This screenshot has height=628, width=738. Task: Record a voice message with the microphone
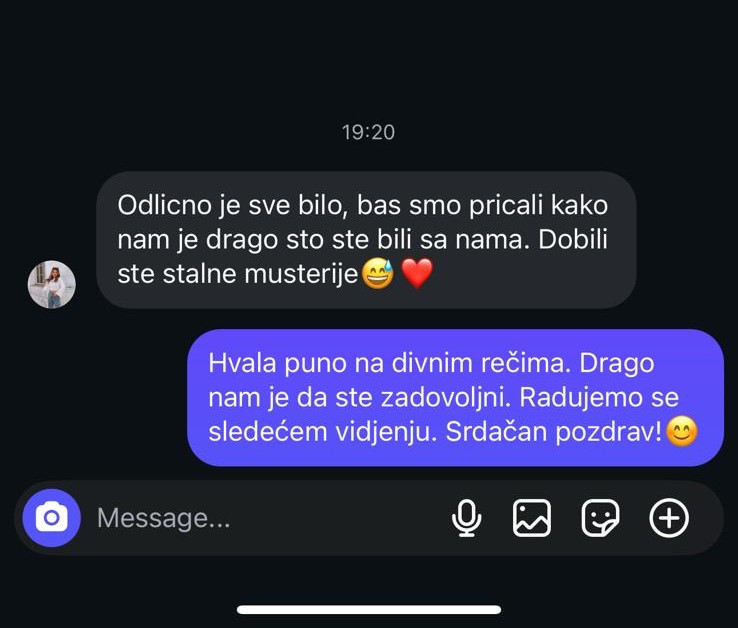[x=466, y=518]
